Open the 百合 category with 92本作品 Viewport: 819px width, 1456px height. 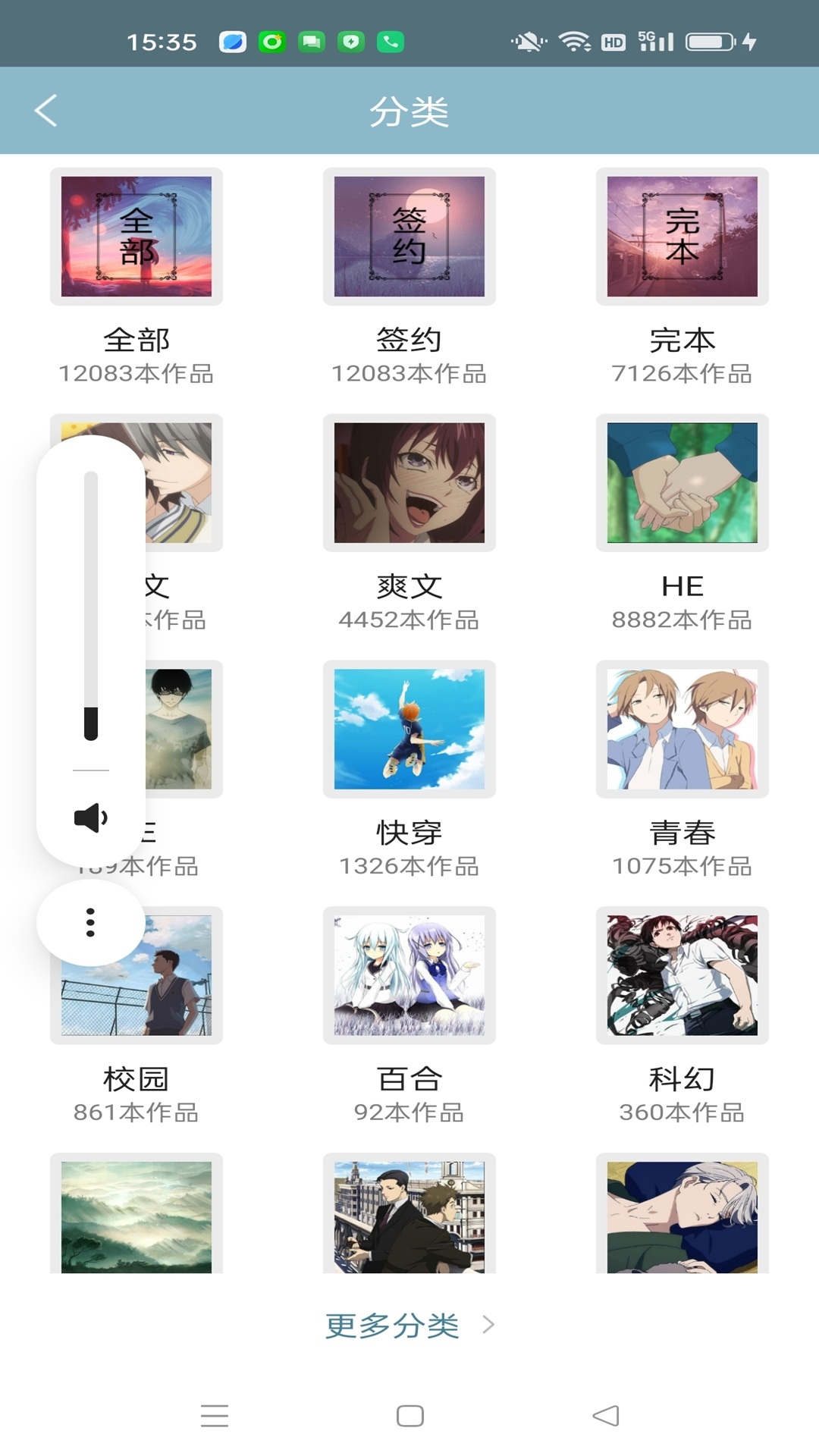click(409, 976)
